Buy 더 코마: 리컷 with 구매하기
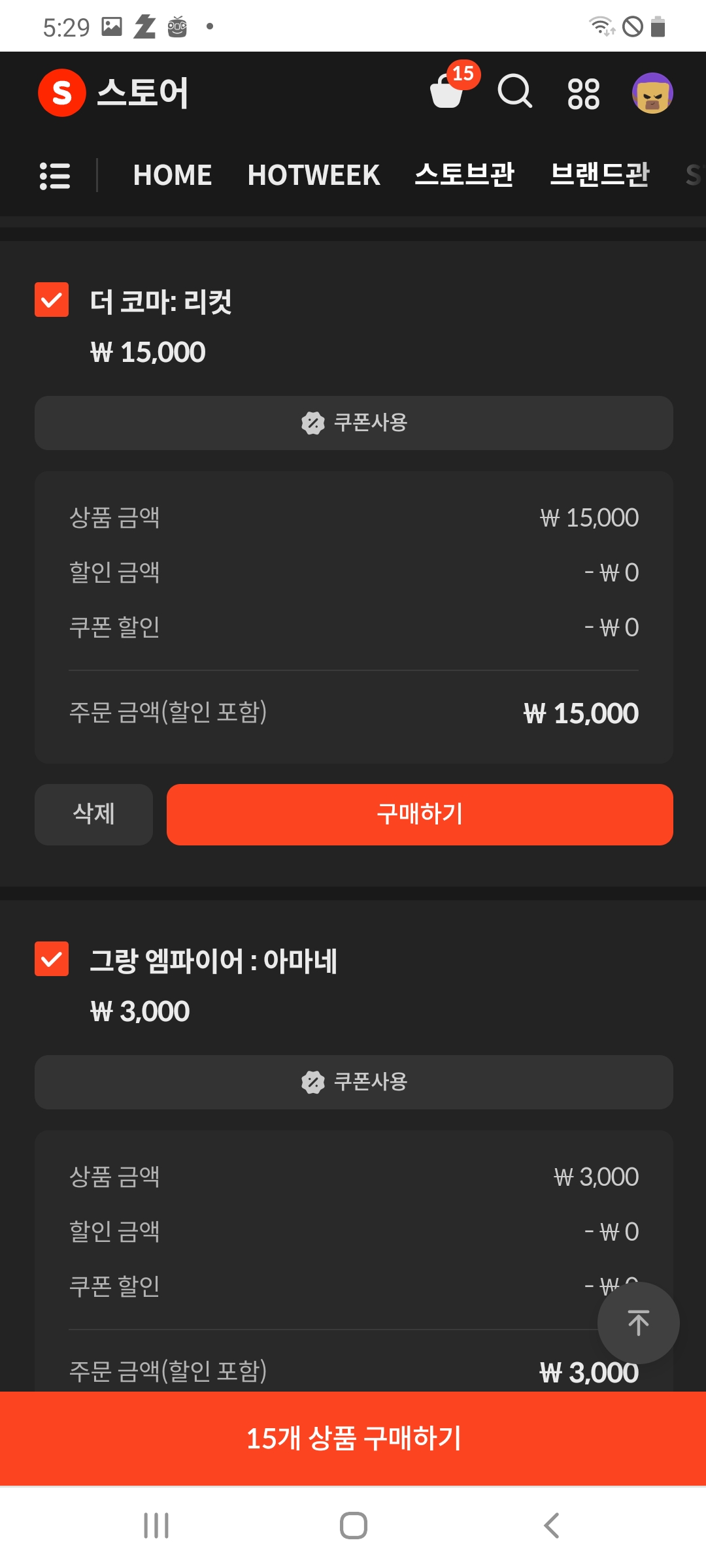Image resolution: width=706 pixels, height=1568 pixels. pos(420,814)
